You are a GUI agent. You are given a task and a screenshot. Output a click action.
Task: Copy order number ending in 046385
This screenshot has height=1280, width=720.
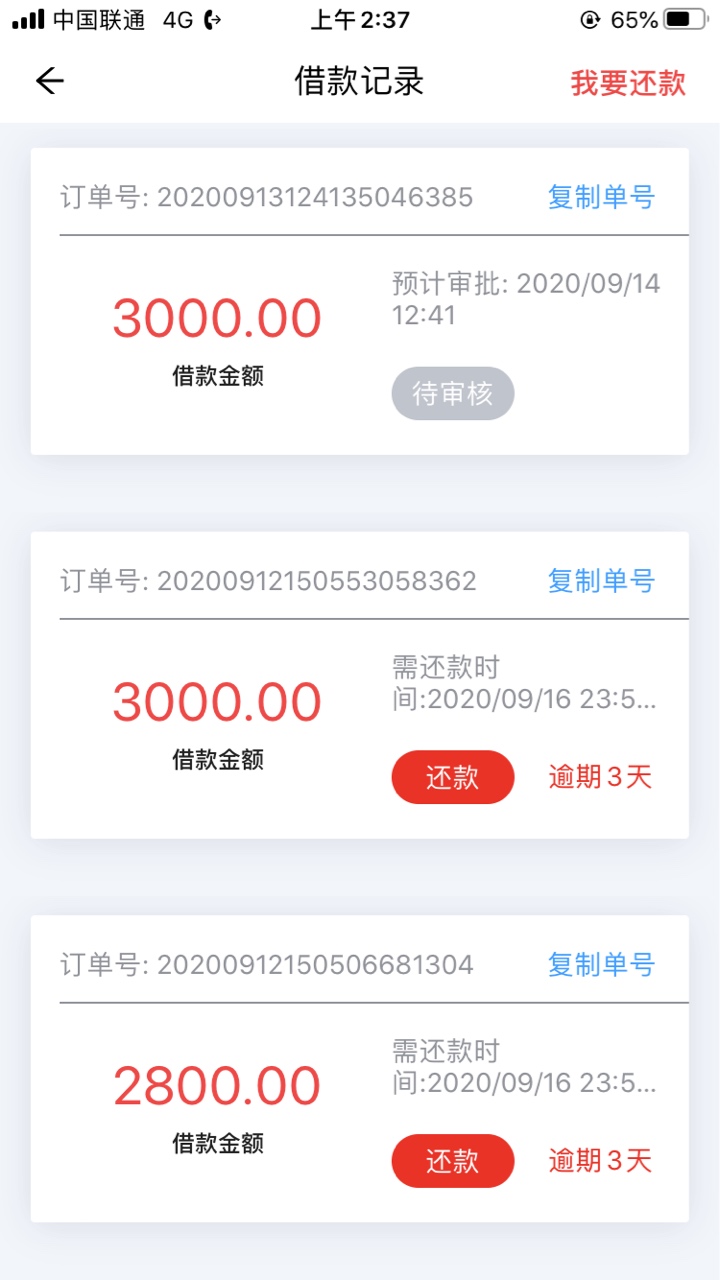(x=601, y=197)
